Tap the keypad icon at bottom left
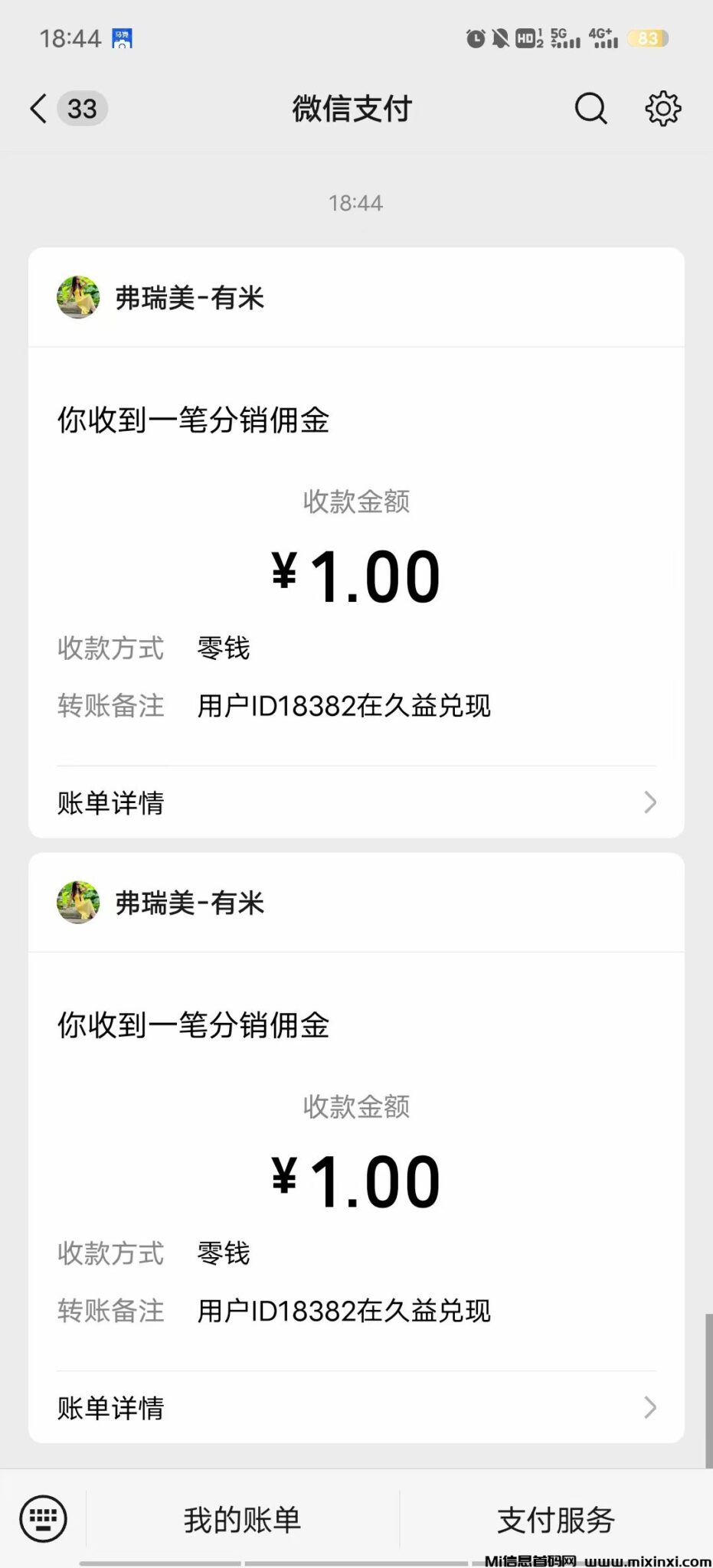This screenshot has width=713, height=1568. coord(44,1518)
